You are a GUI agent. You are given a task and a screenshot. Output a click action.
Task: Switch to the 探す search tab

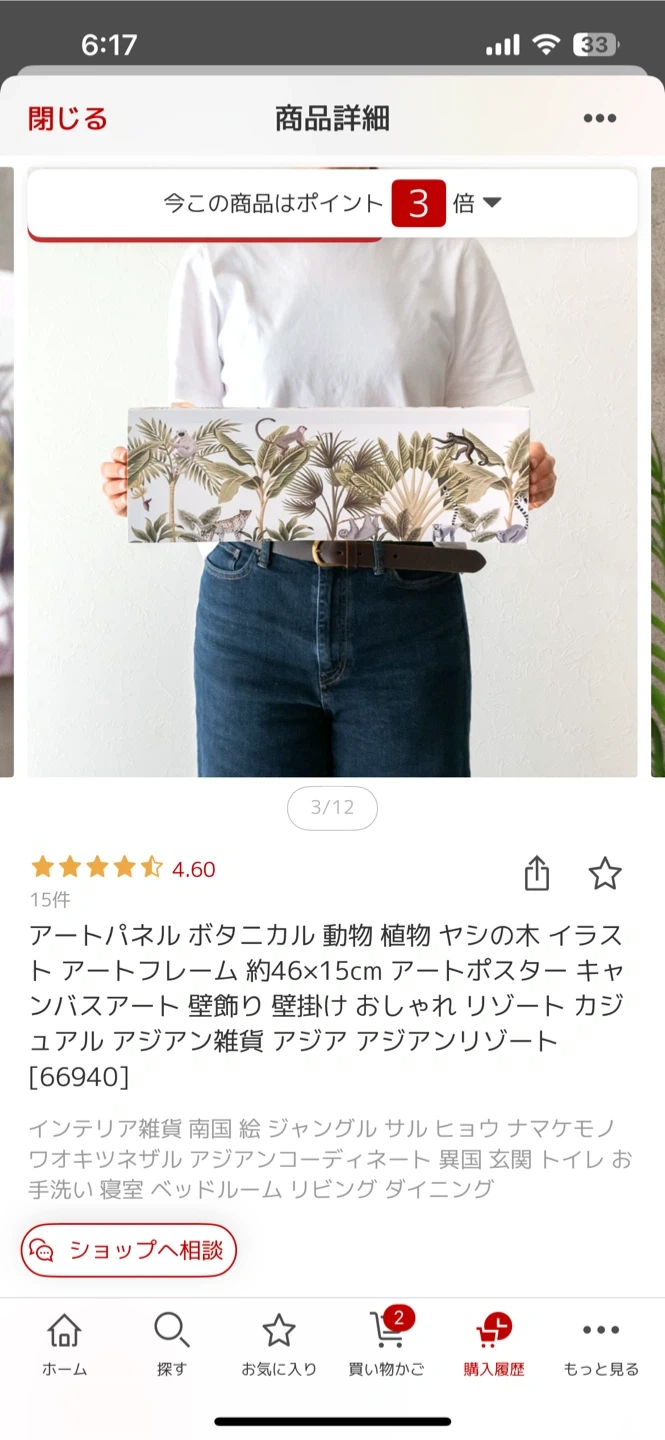[171, 1345]
